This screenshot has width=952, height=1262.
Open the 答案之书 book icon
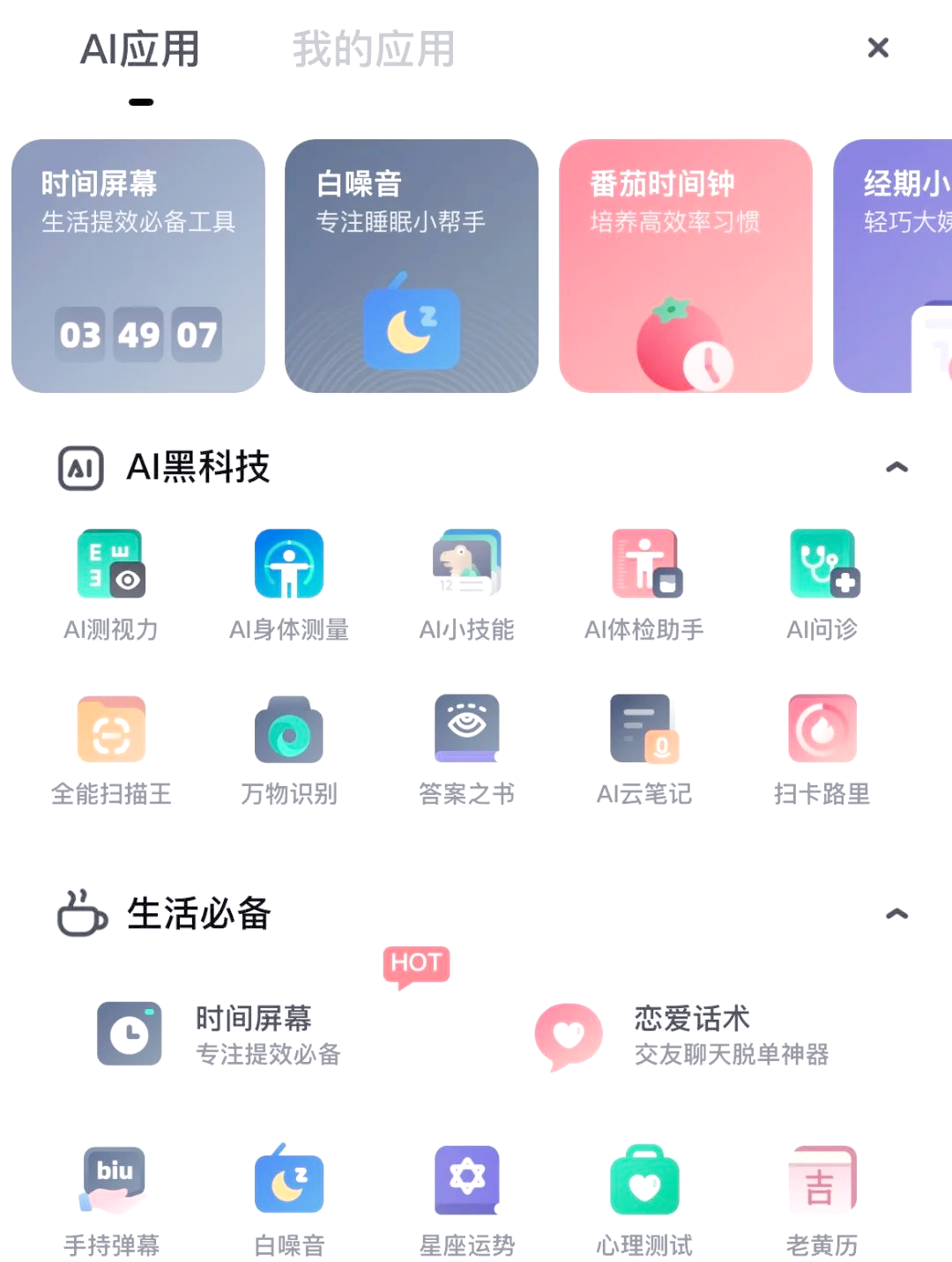[x=466, y=729]
